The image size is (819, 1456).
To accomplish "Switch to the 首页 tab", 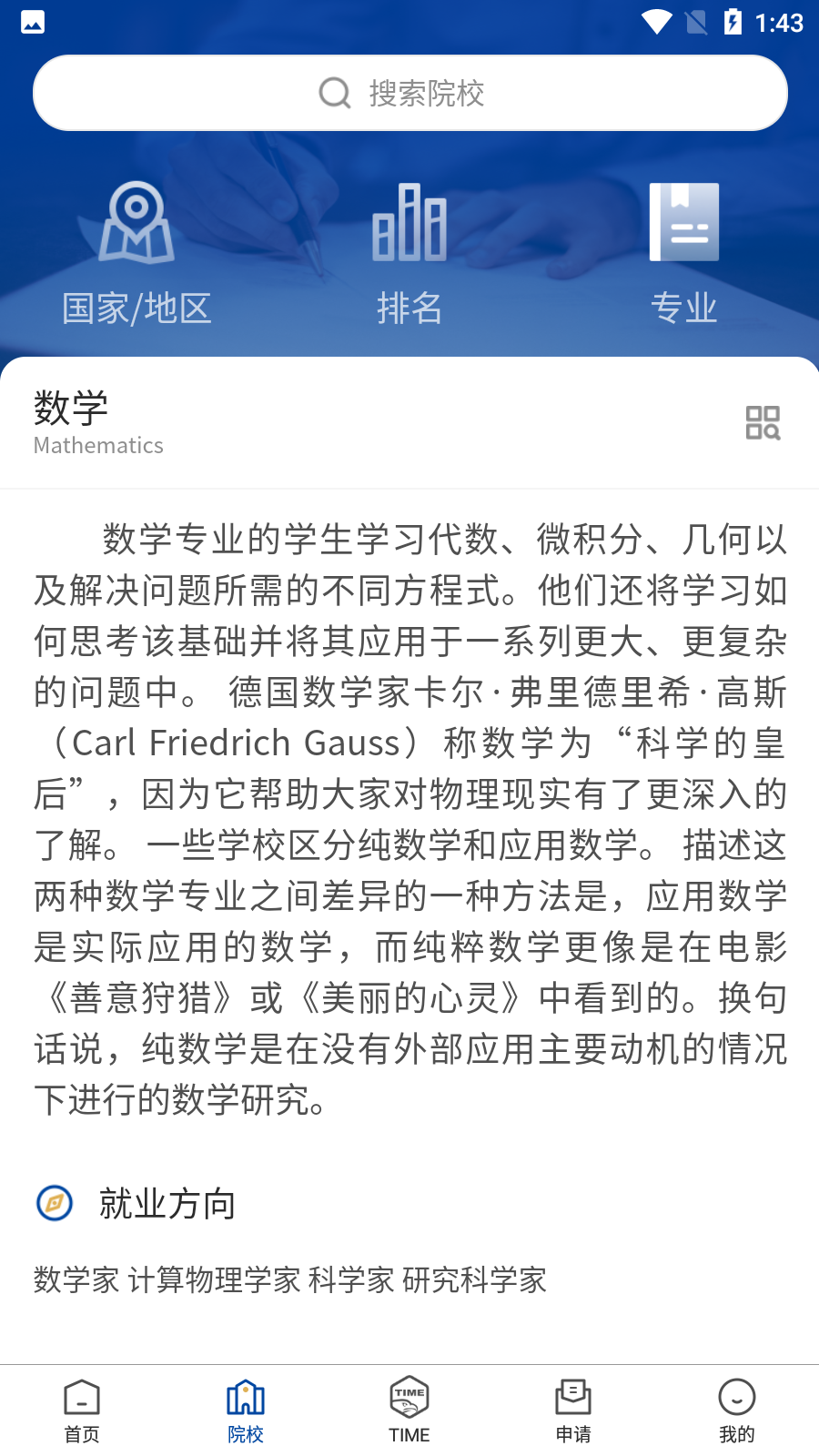I will (82, 1410).
